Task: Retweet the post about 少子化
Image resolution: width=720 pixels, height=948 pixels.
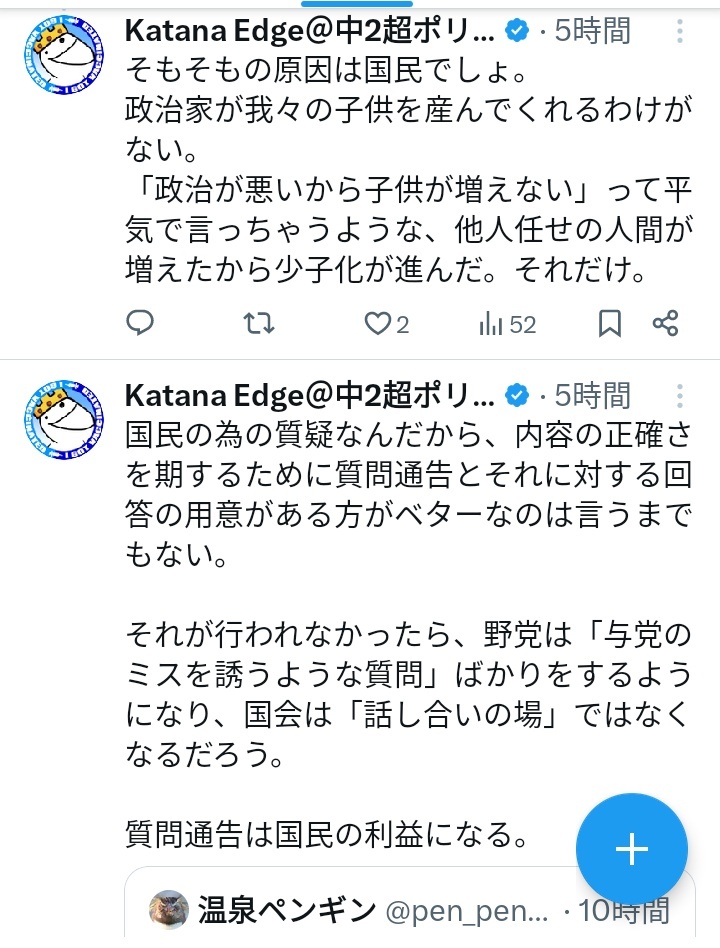Action: point(259,323)
